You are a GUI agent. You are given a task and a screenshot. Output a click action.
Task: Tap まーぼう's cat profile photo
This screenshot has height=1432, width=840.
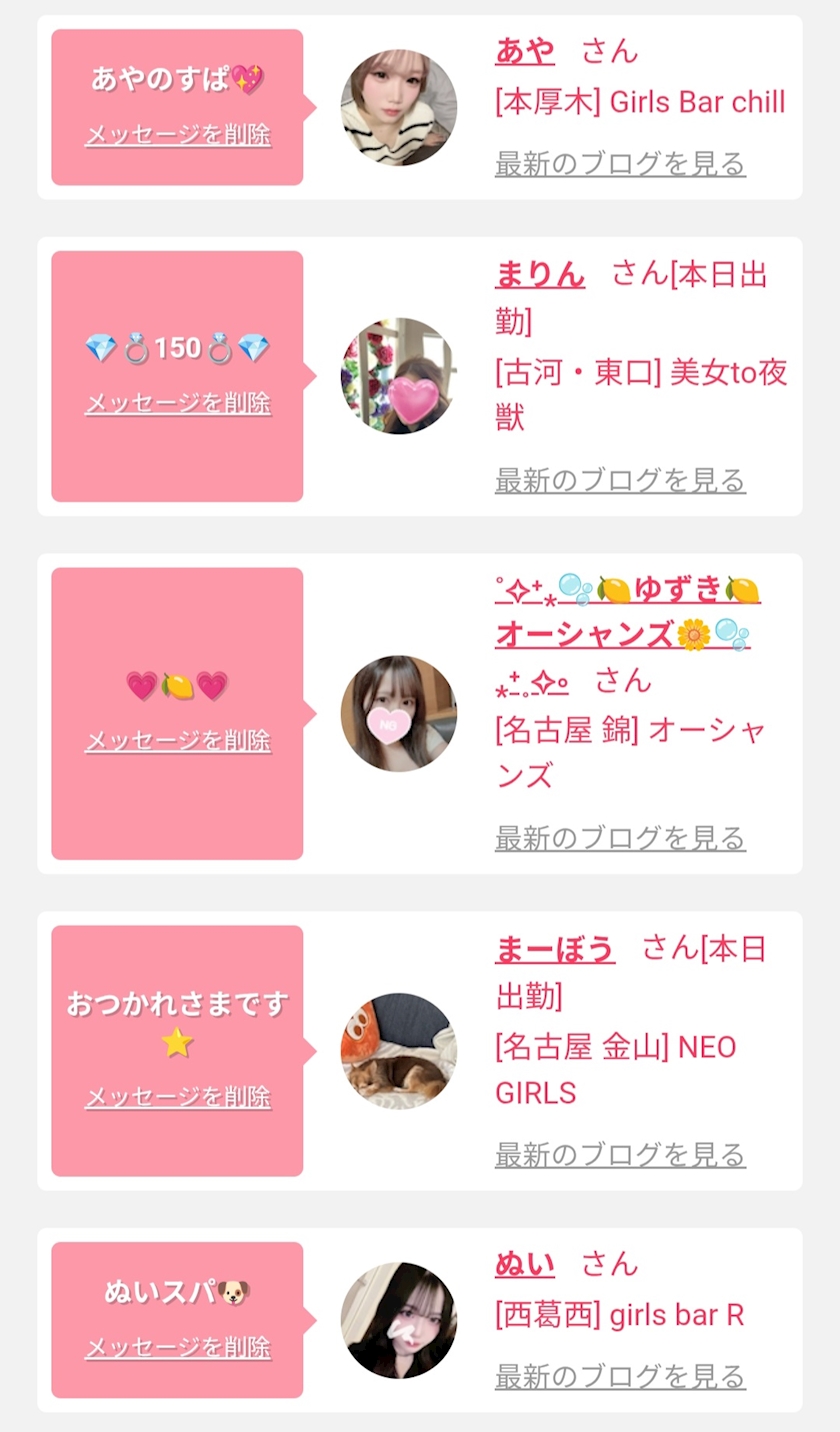coord(399,1051)
